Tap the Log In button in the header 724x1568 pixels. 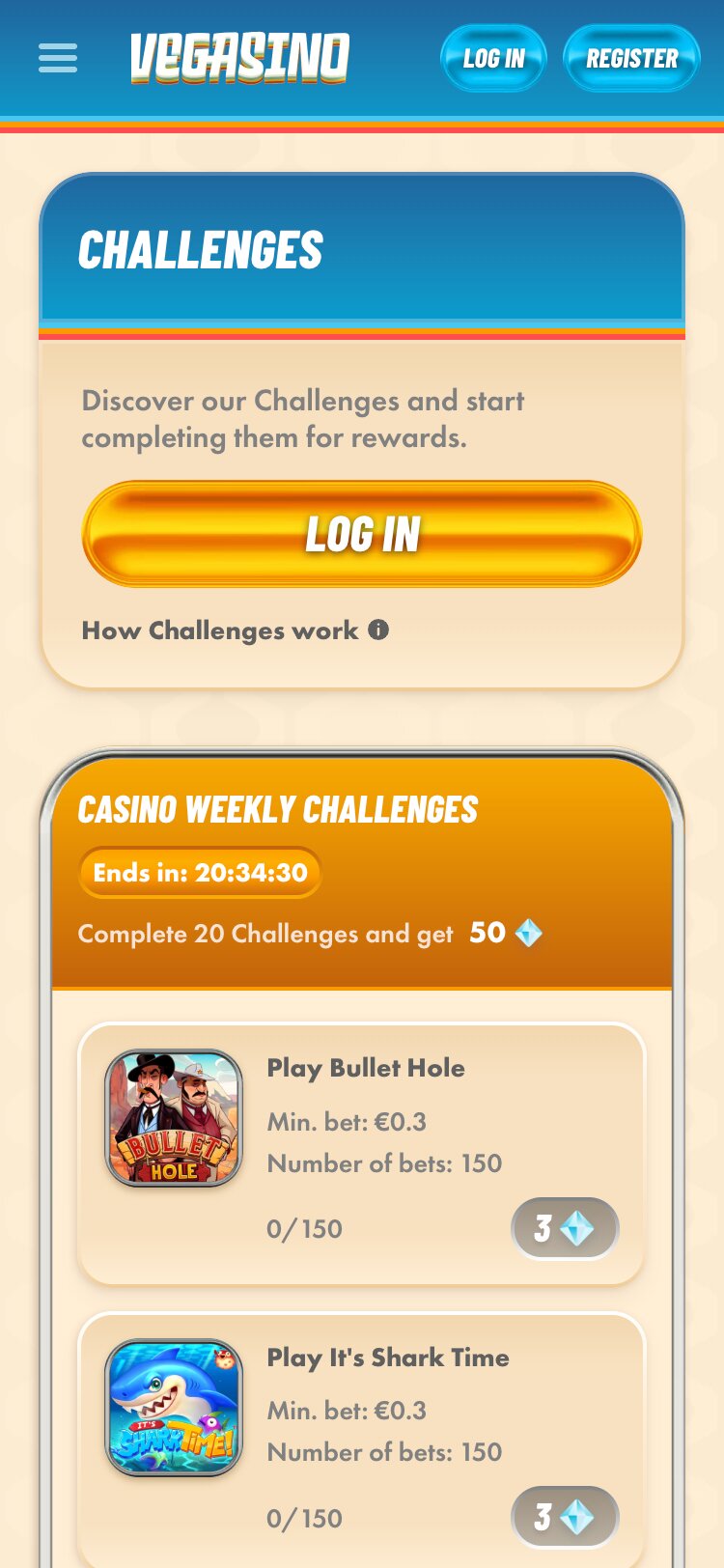pyautogui.click(x=493, y=58)
